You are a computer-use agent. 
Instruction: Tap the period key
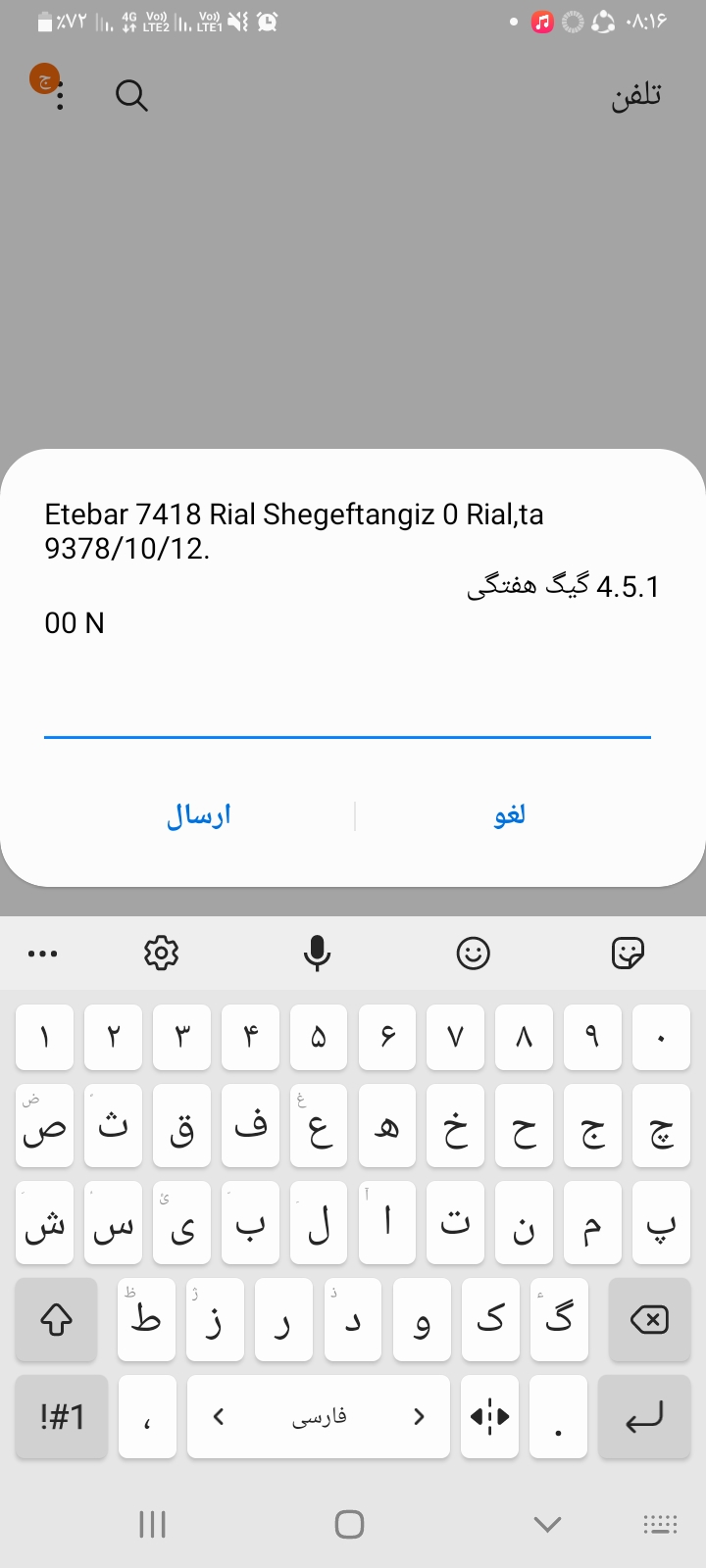(558, 1416)
